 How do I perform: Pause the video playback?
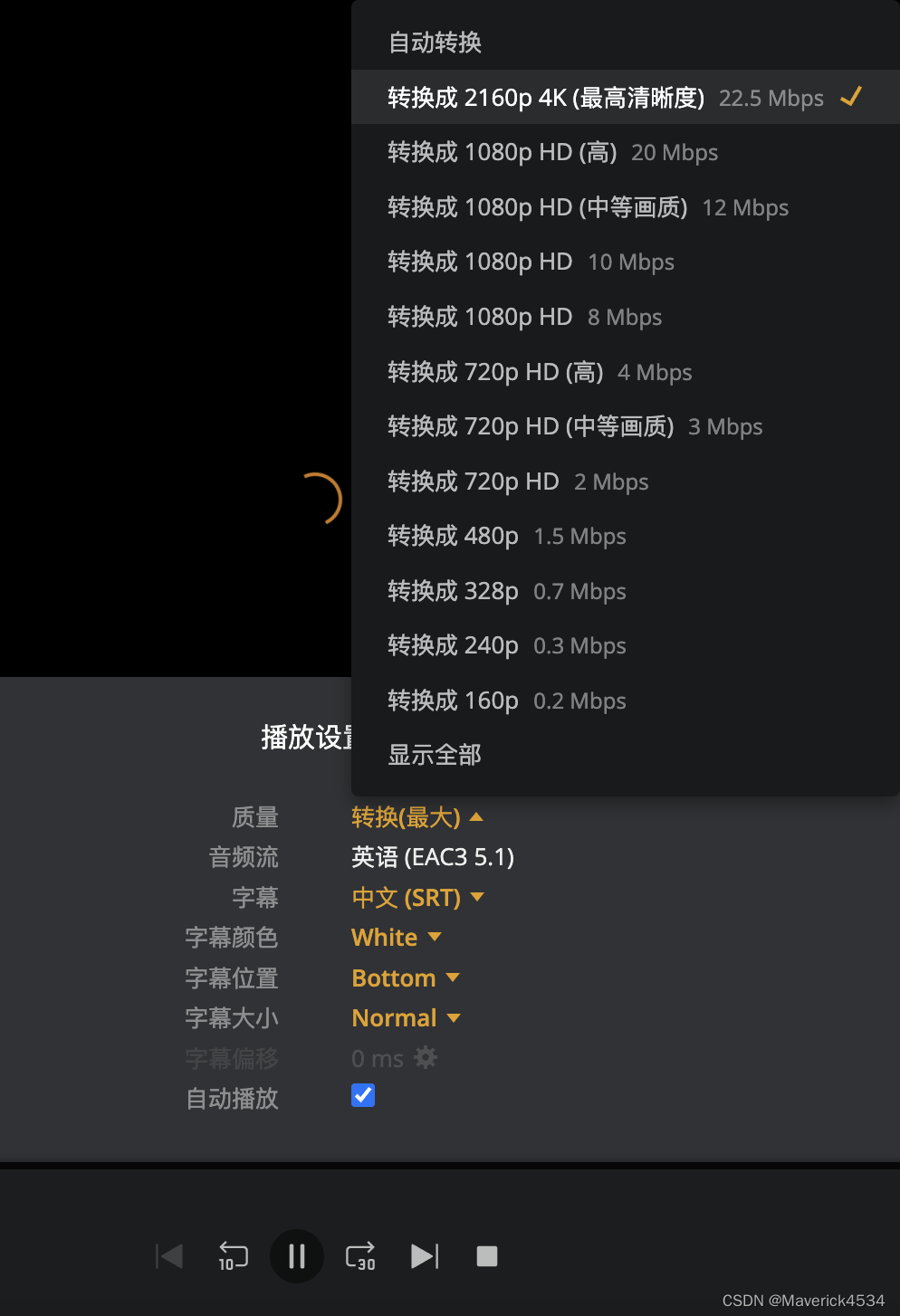[x=297, y=1256]
